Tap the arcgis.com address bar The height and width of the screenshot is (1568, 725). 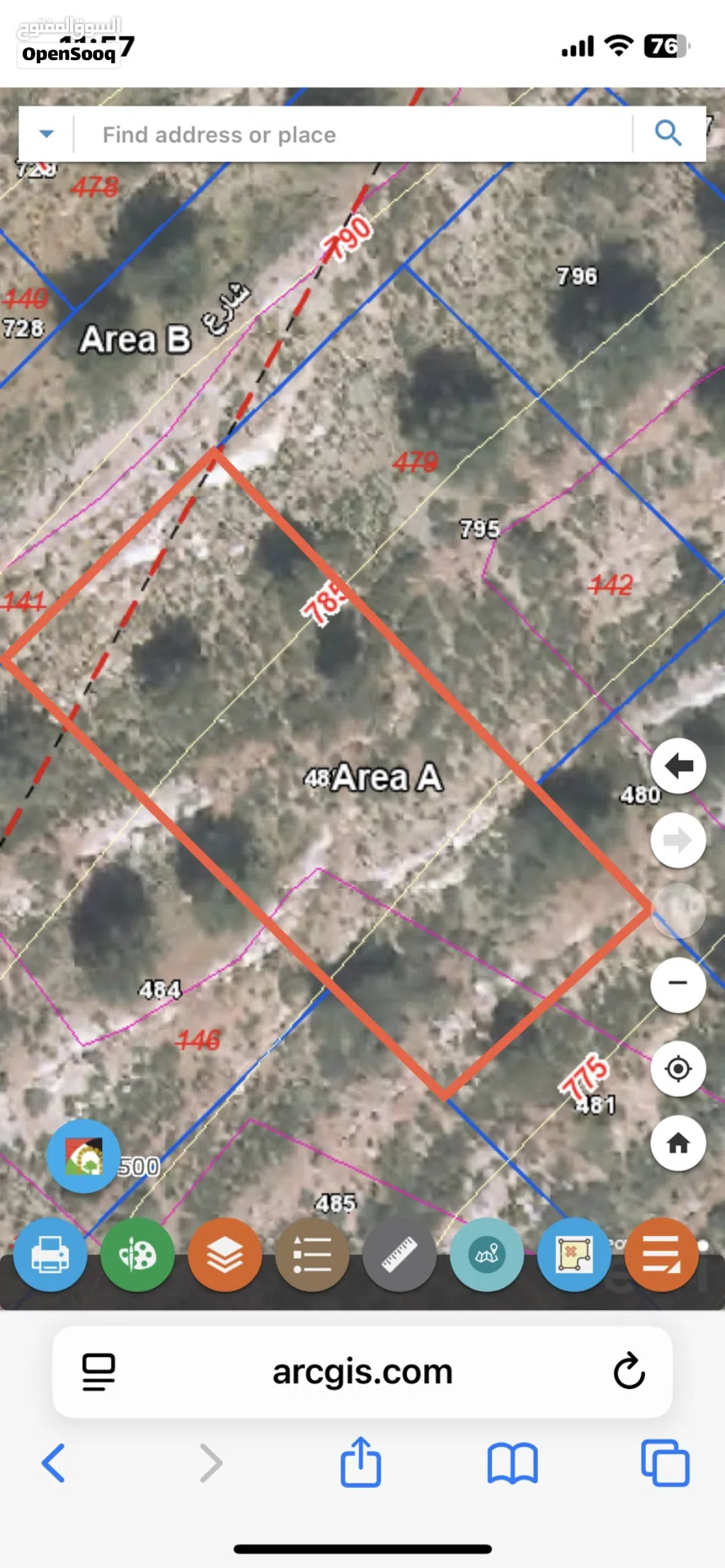click(362, 1372)
